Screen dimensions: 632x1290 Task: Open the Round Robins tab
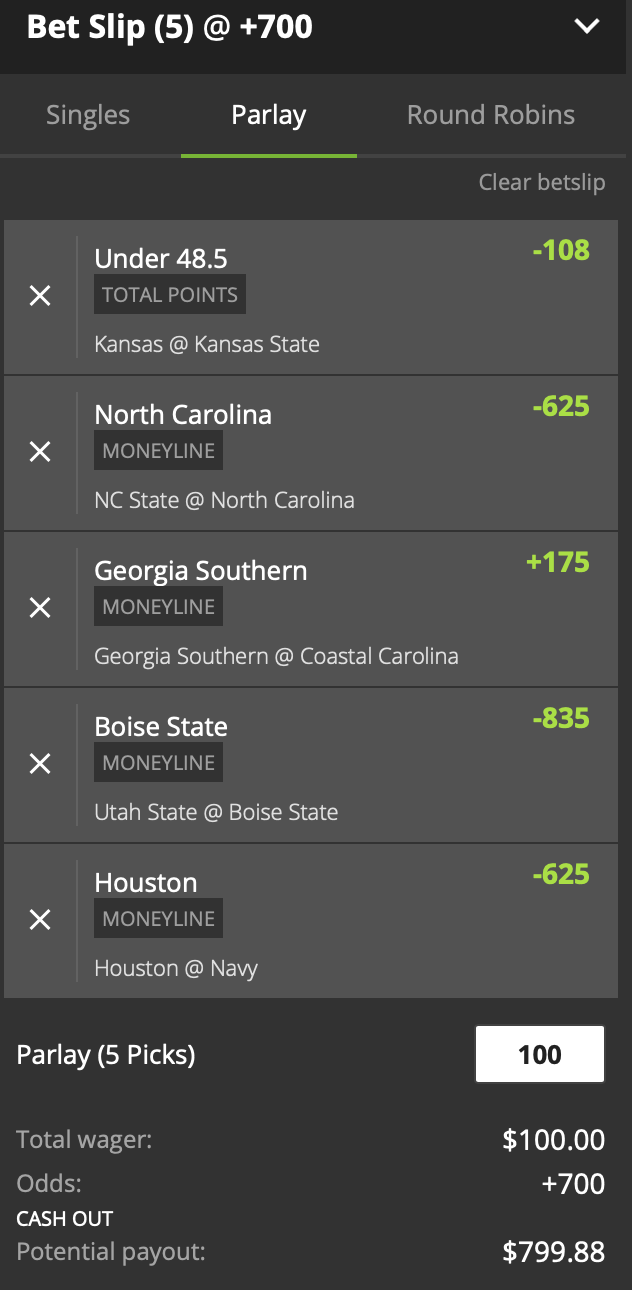pos(490,115)
